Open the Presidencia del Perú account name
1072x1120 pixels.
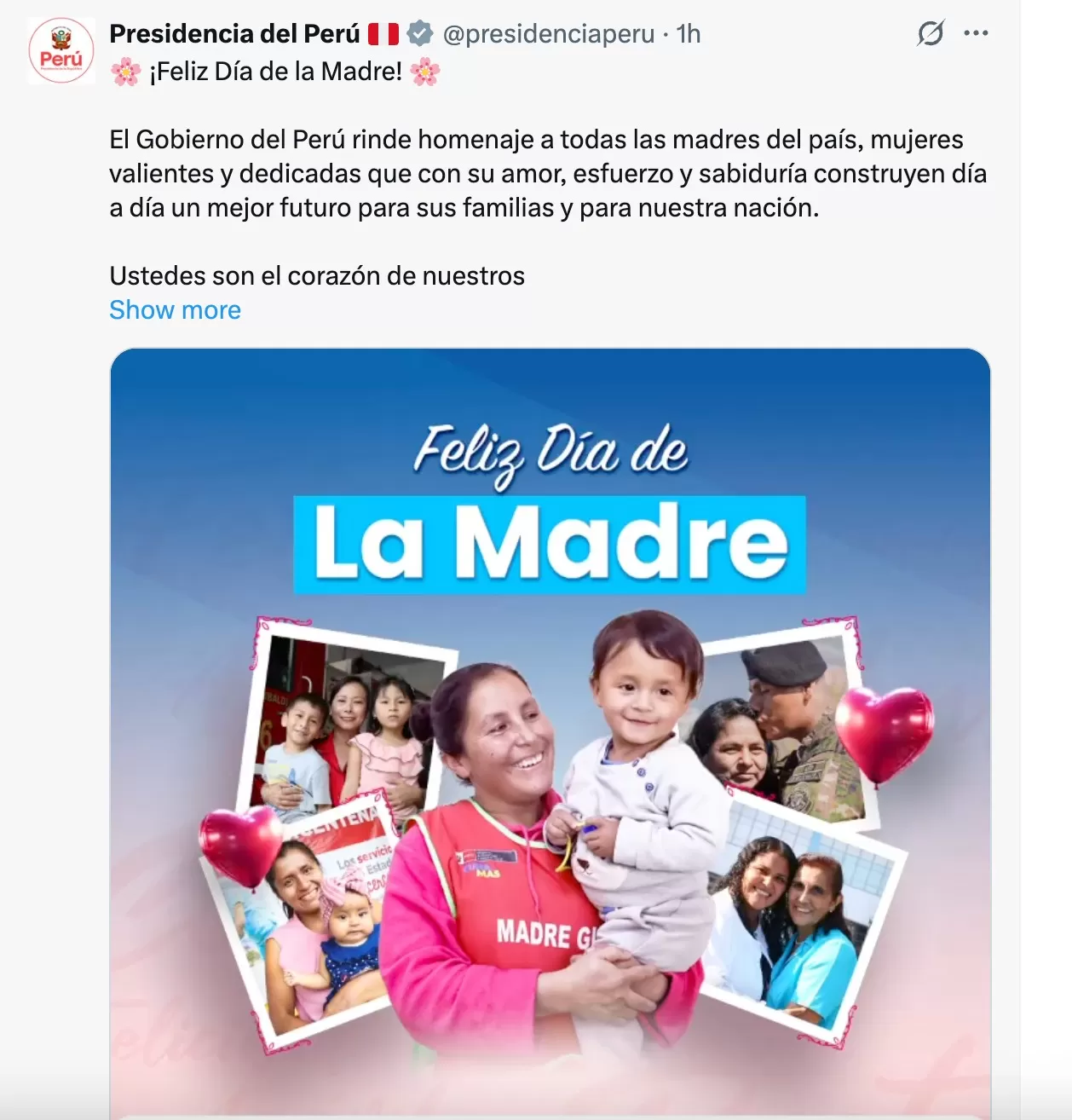234,34
